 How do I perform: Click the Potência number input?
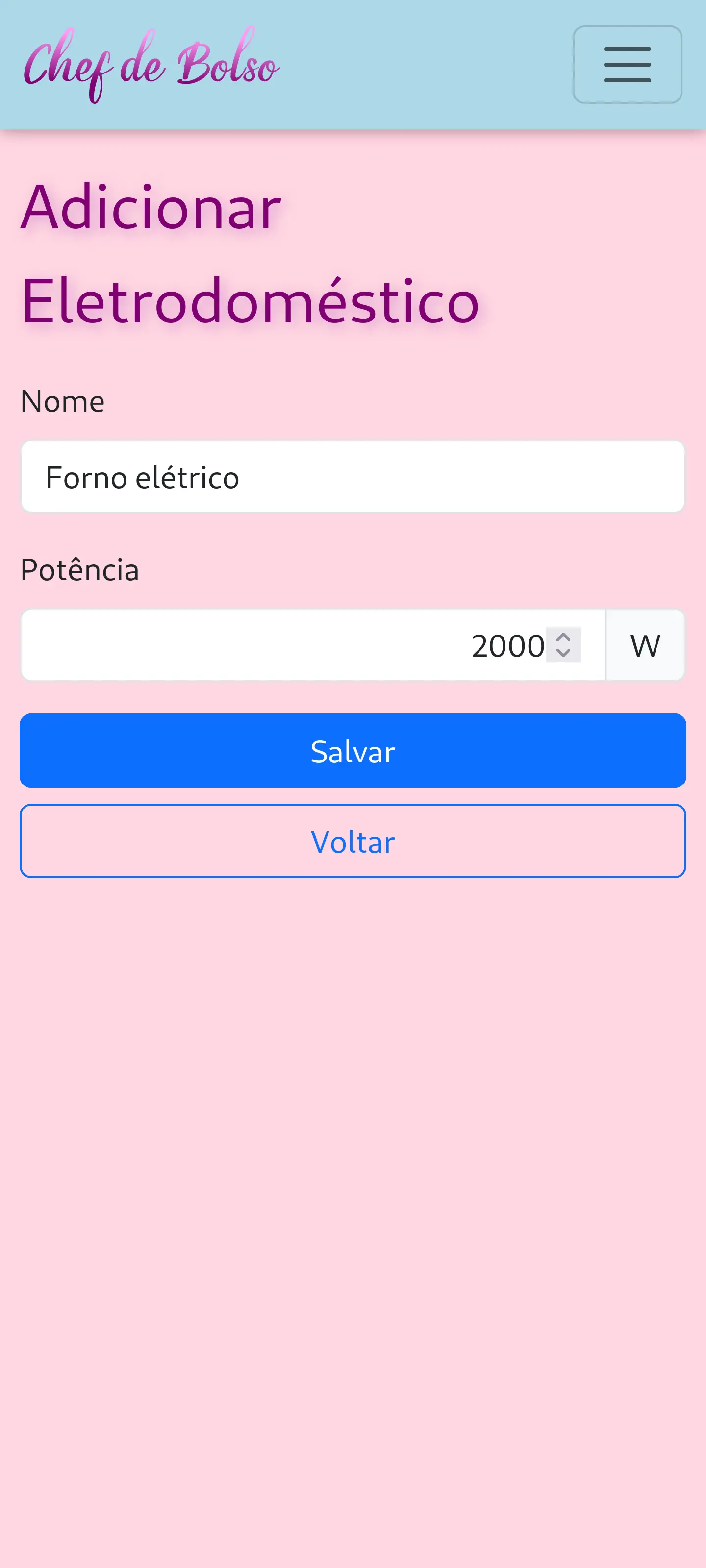click(x=304, y=644)
